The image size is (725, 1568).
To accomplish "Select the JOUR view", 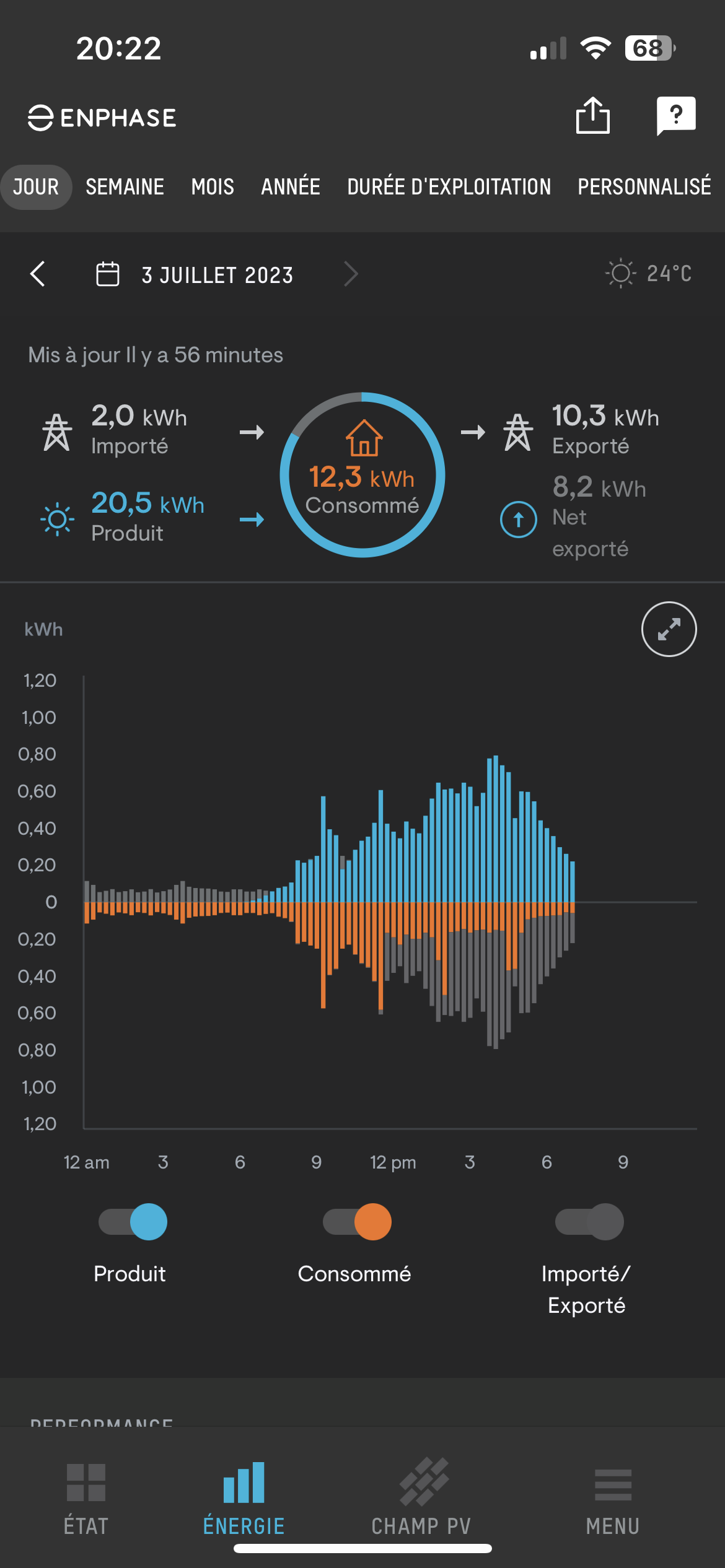I will (x=36, y=187).
